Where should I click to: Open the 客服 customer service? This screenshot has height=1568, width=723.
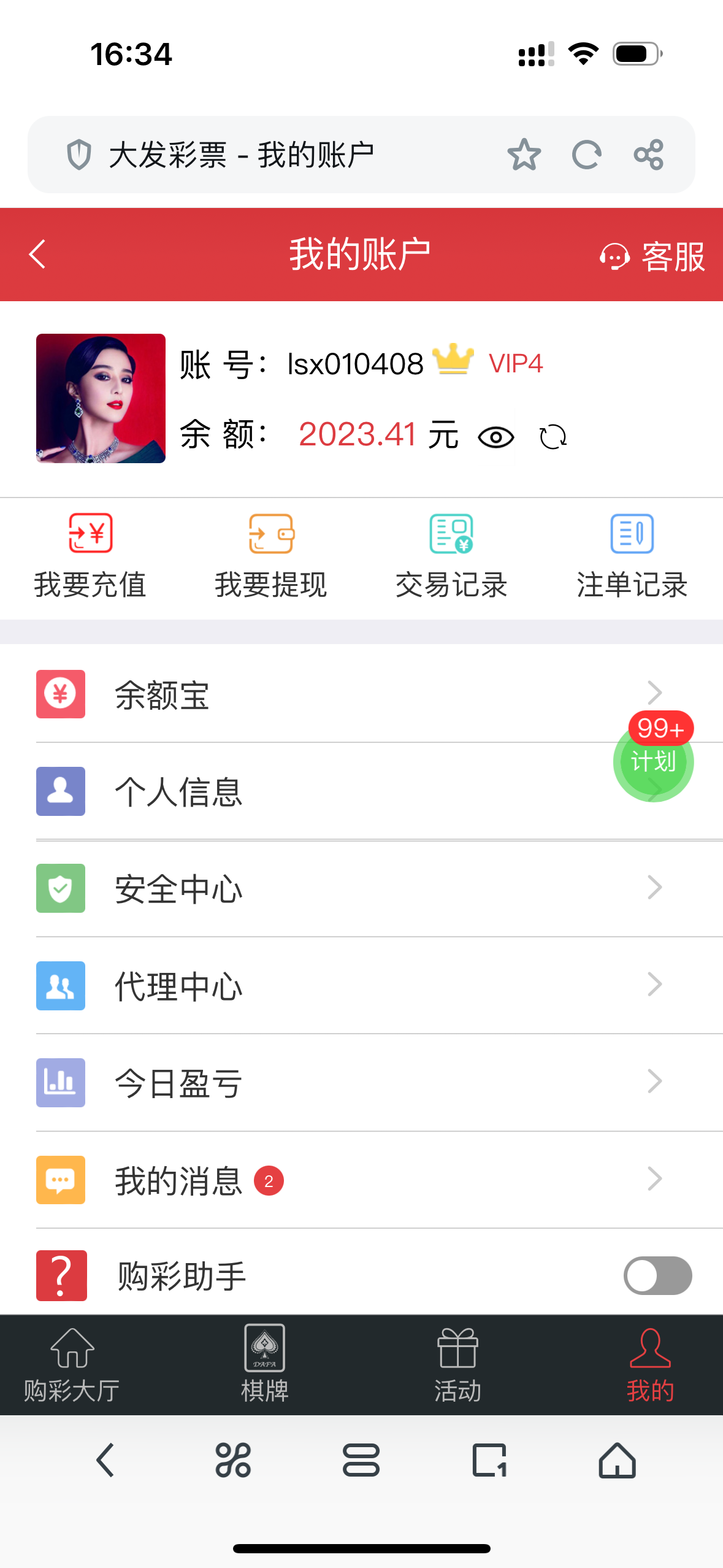652,258
